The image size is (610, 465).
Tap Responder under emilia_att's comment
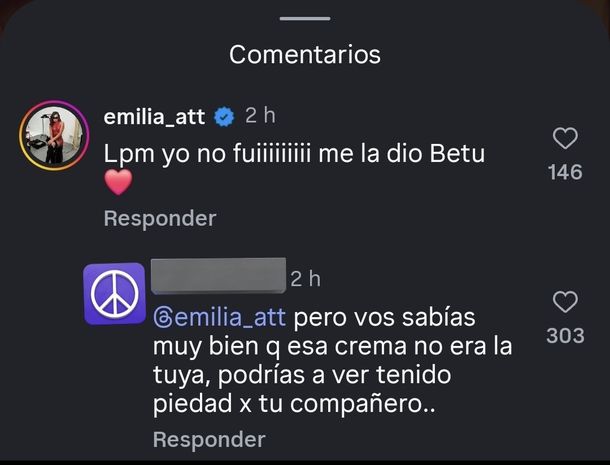click(160, 218)
